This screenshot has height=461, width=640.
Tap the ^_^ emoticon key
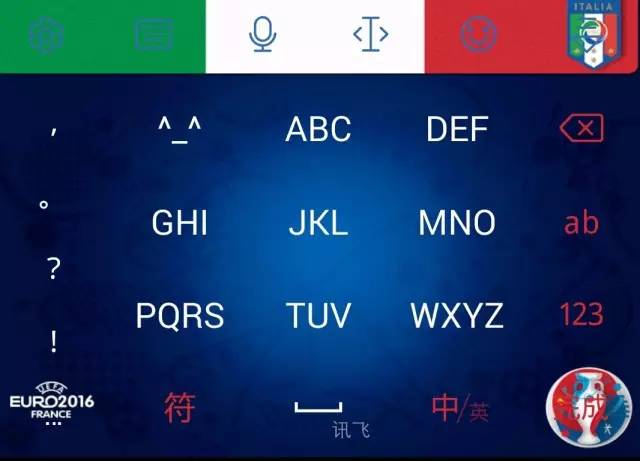point(180,129)
